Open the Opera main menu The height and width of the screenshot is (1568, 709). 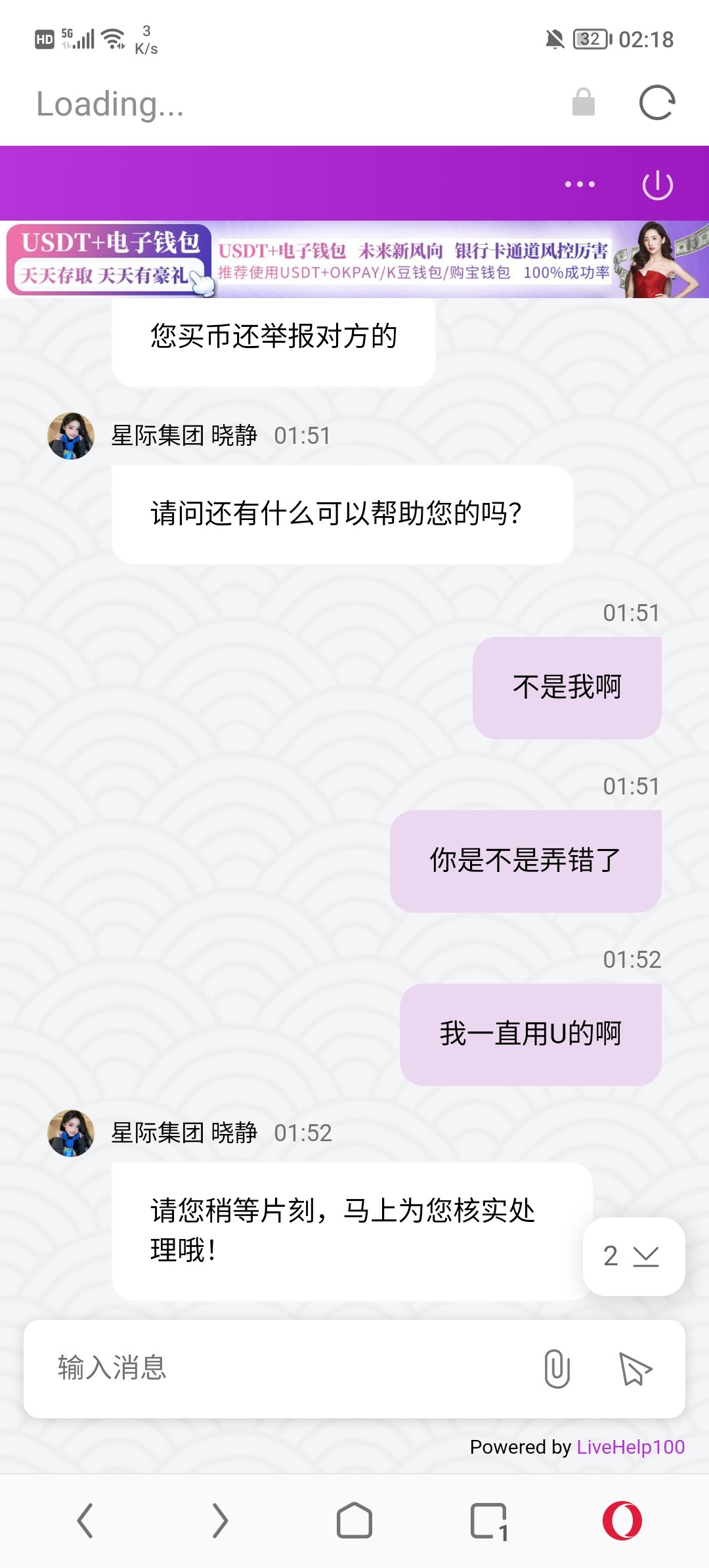click(x=622, y=1521)
